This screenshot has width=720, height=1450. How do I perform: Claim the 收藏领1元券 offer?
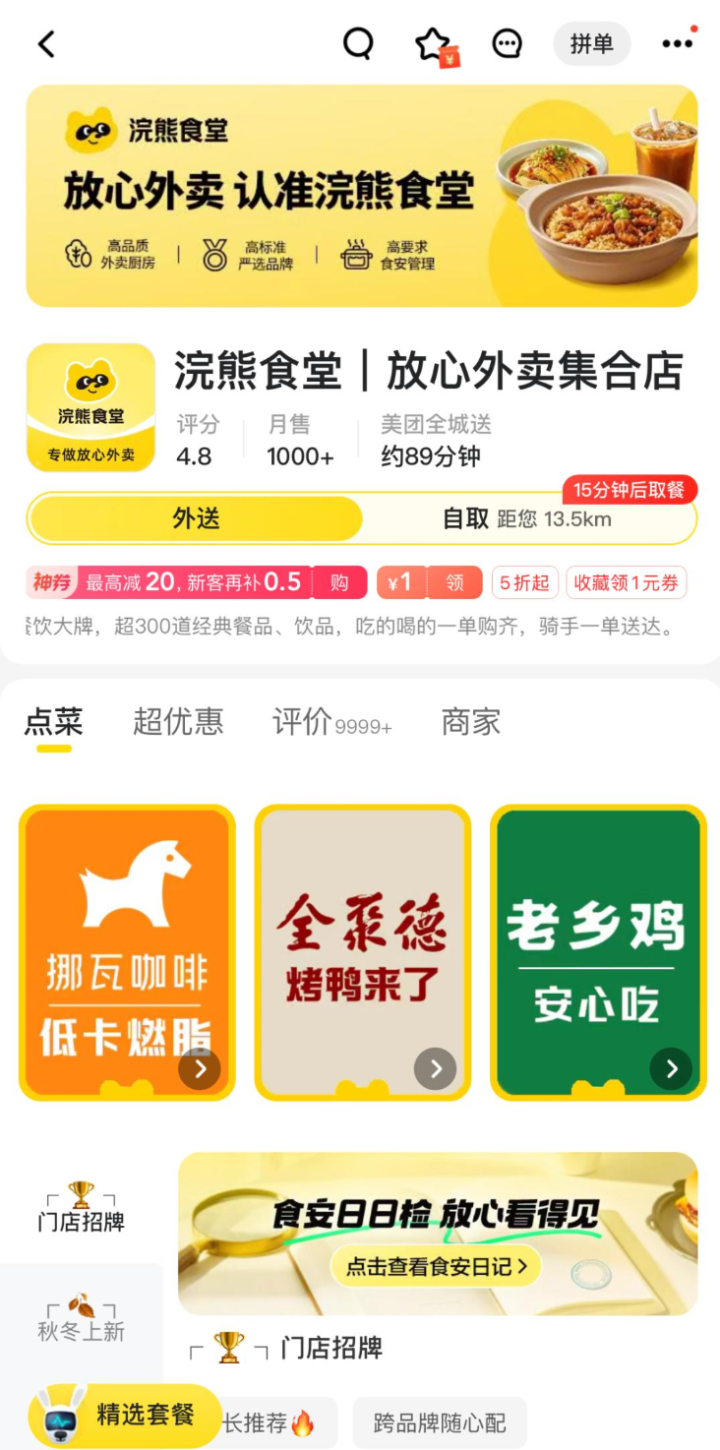click(626, 582)
